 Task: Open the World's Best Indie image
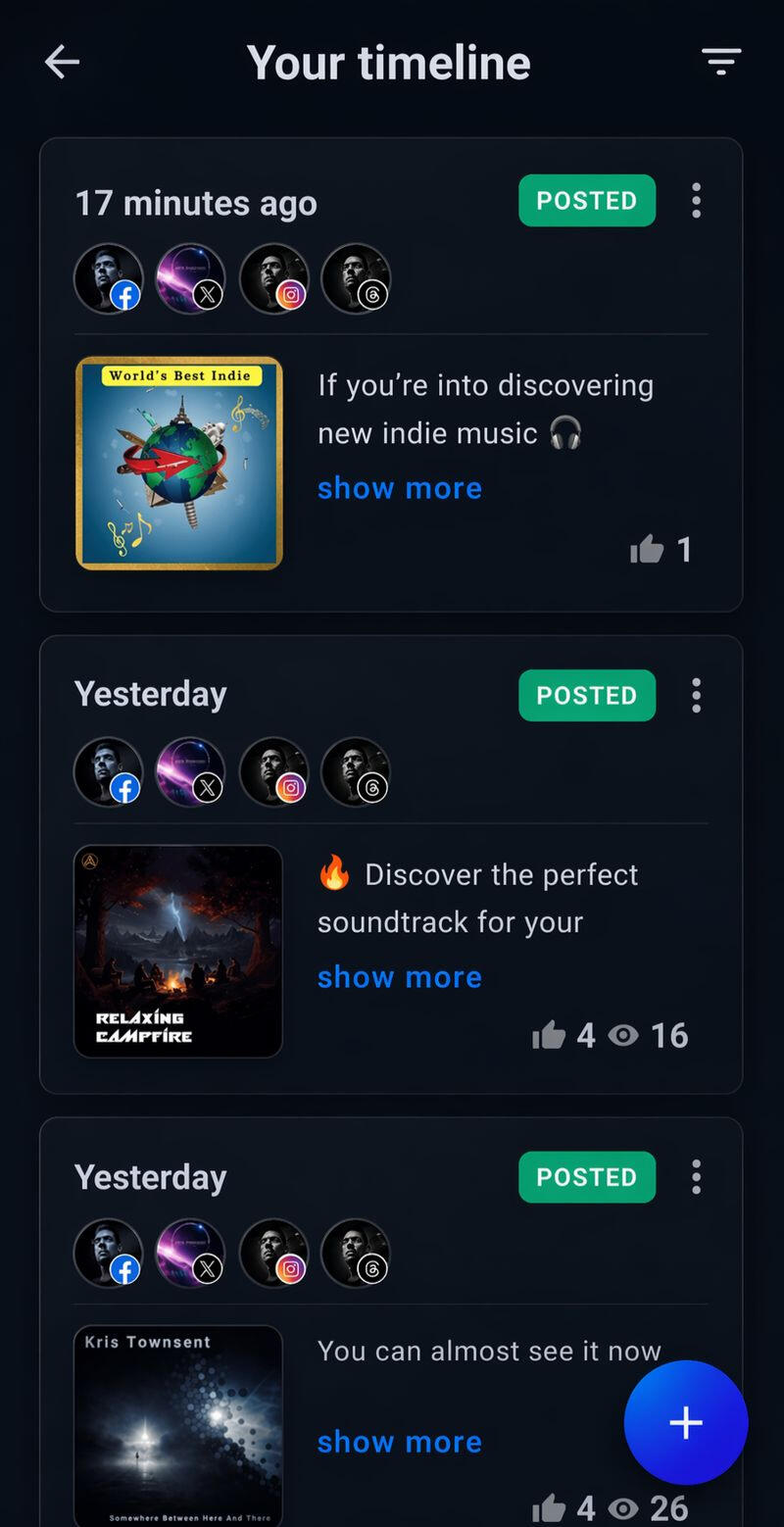[179, 463]
